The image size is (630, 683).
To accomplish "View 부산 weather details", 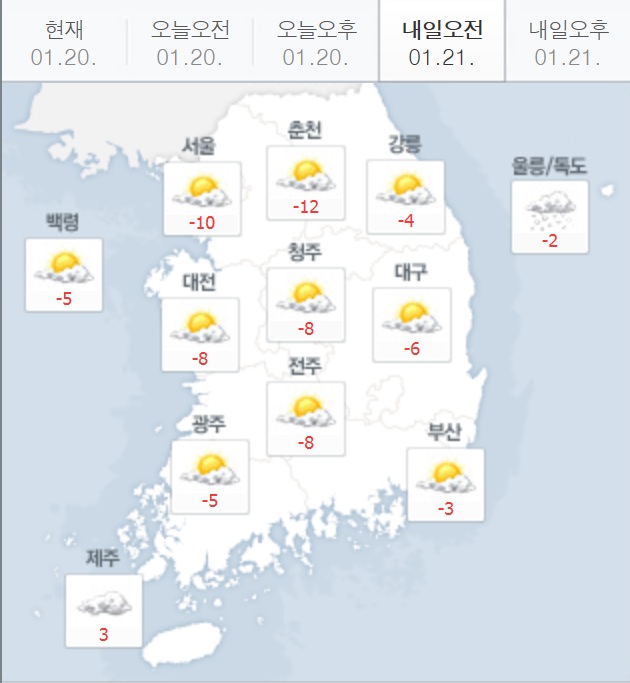I will pos(445,484).
